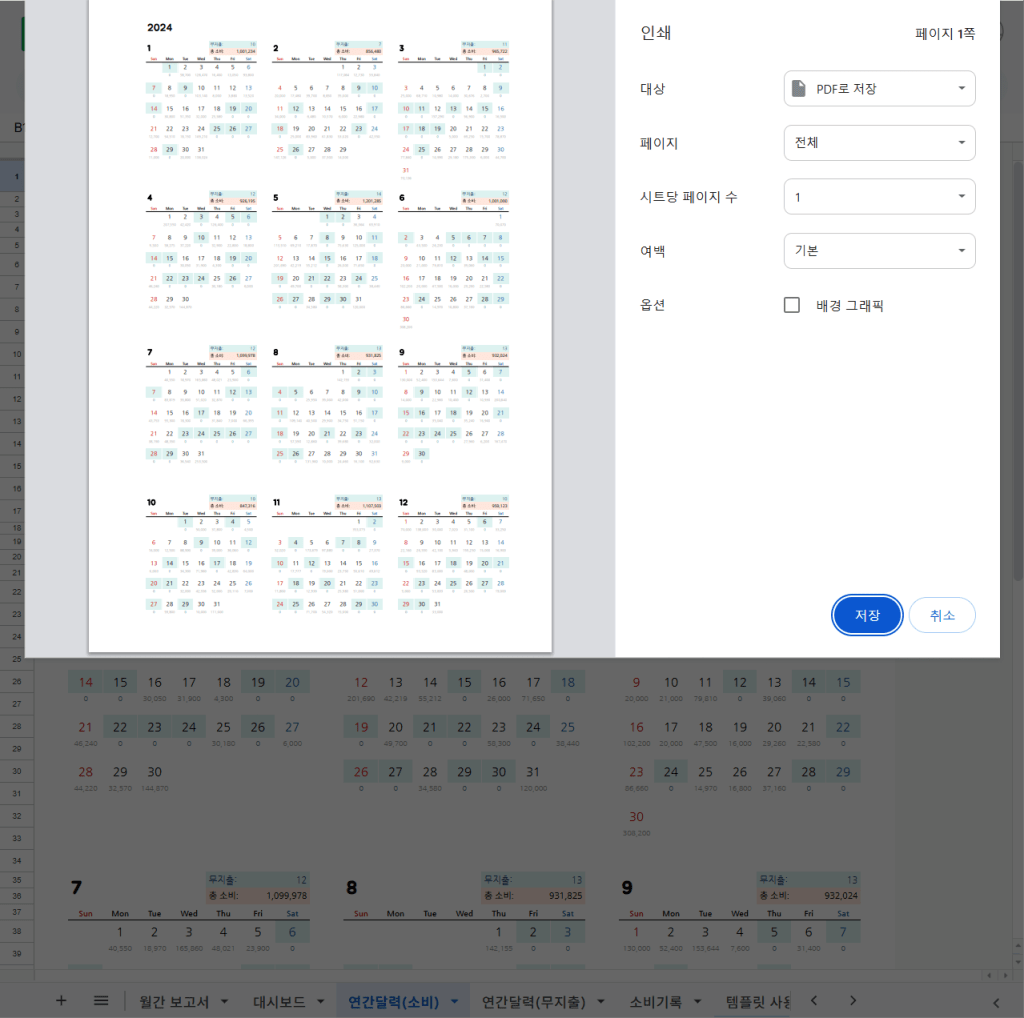The image size is (1024, 1018).
Task: Switch to the 소비기록 sheet tab
Action: pyautogui.click(x=658, y=1001)
